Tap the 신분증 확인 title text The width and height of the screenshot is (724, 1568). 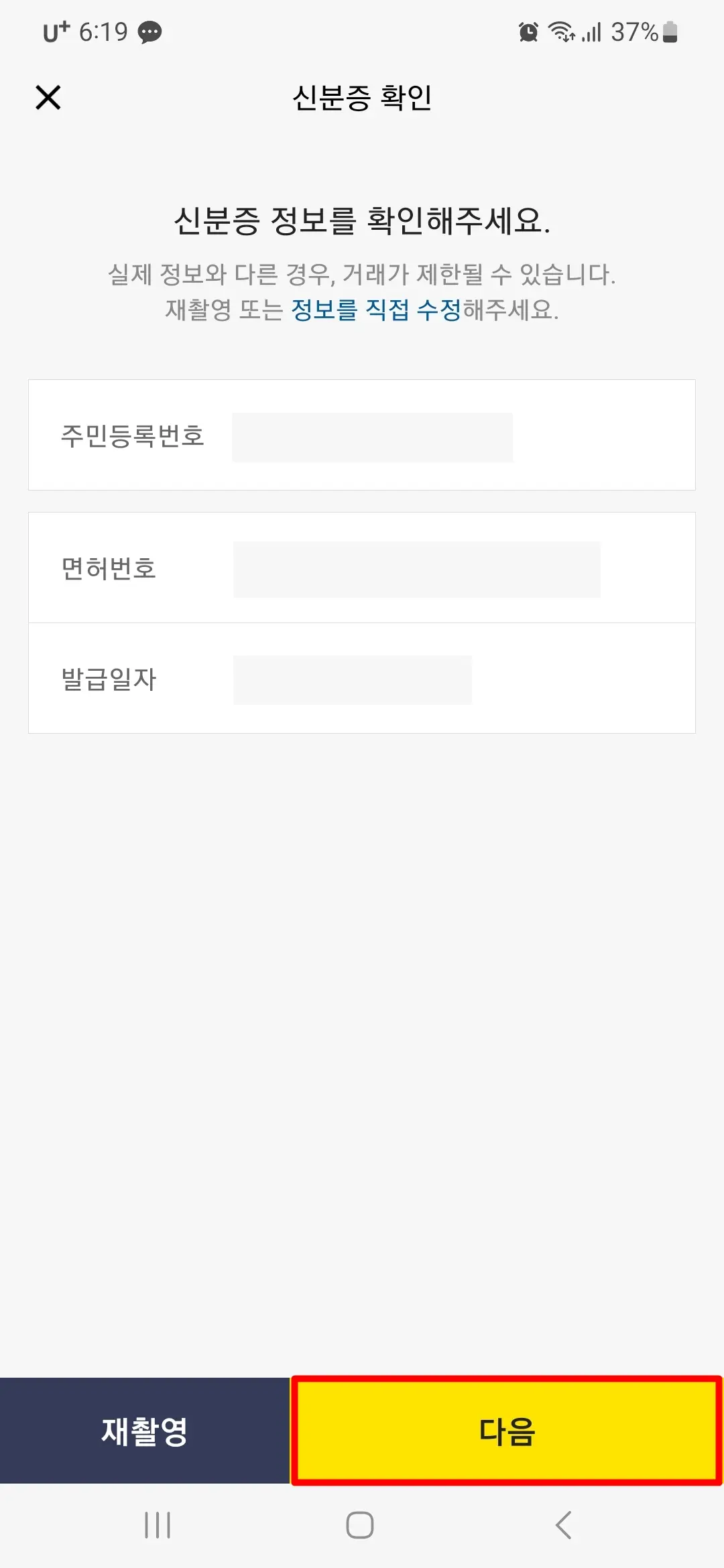[x=362, y=98]
